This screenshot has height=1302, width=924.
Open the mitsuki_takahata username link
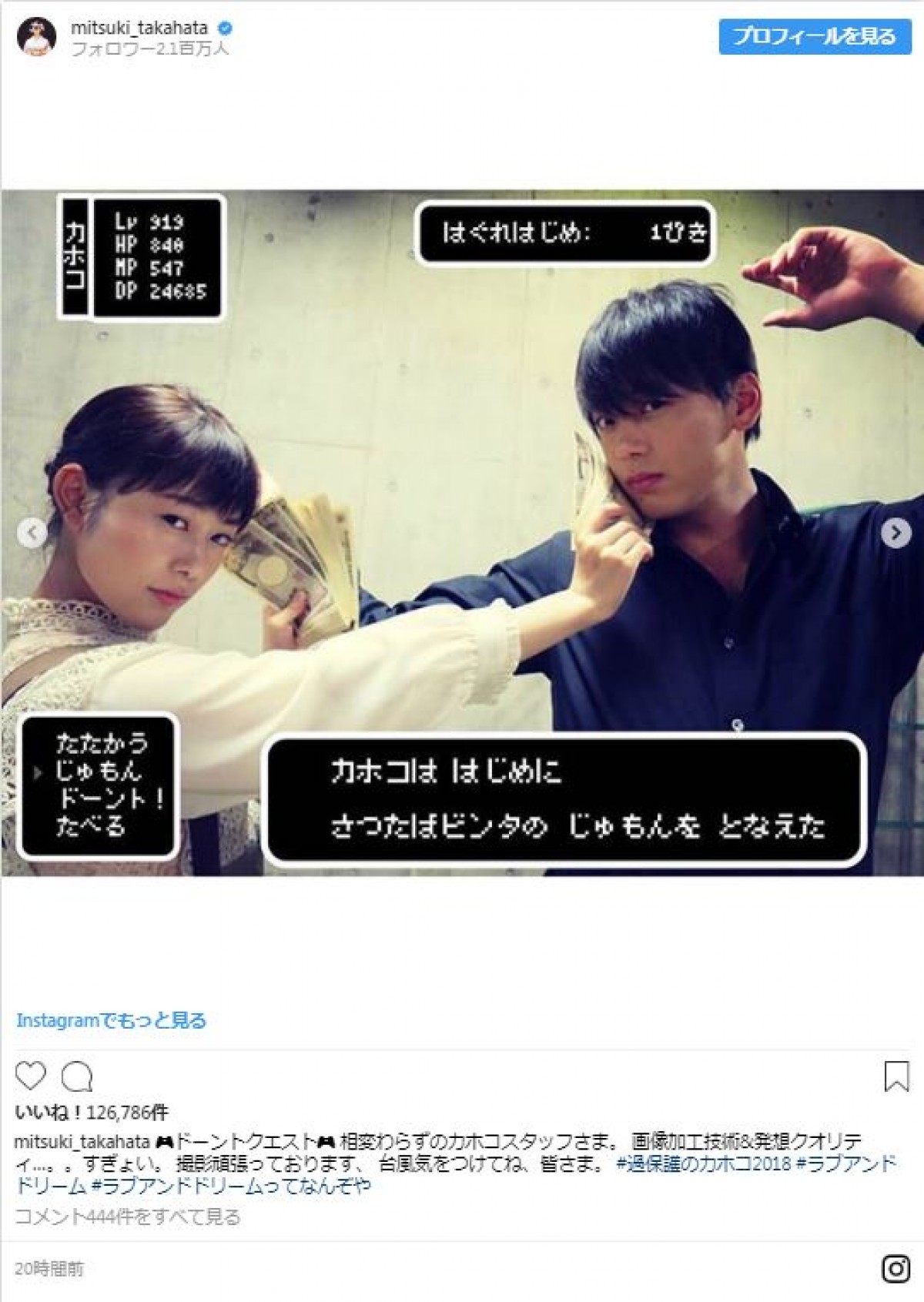139,28
